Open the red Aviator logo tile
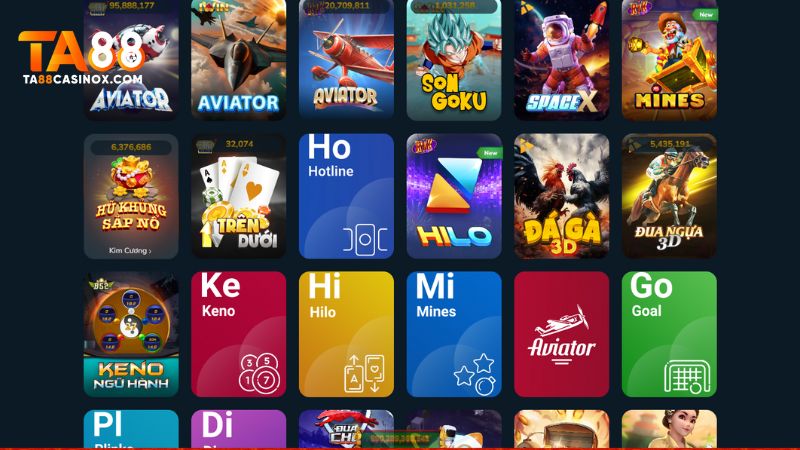 [x=562, y=334]
